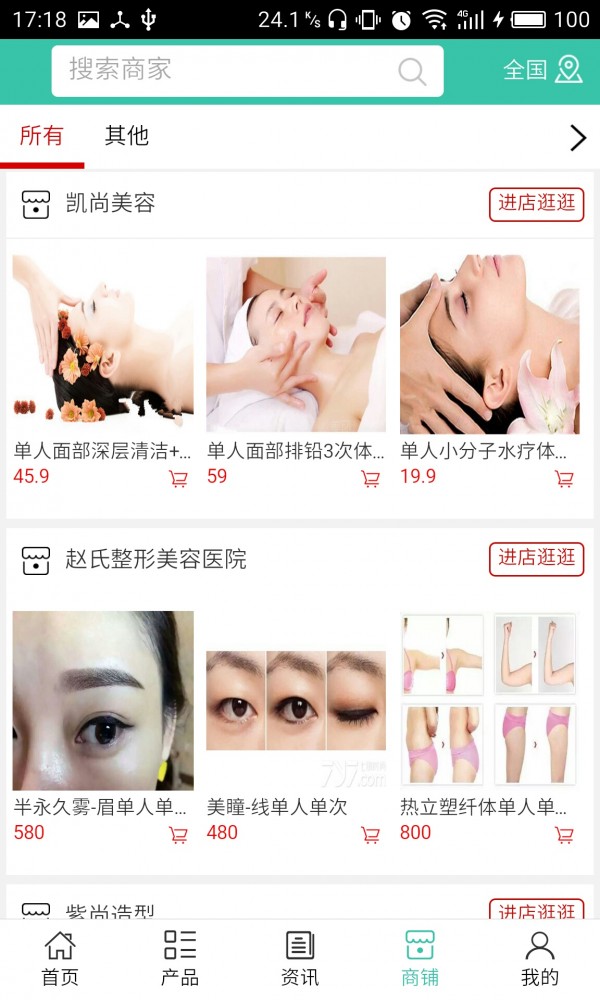
Task: Add the 19.9 hydrotherapy item to cart
Action: (565, 479)
